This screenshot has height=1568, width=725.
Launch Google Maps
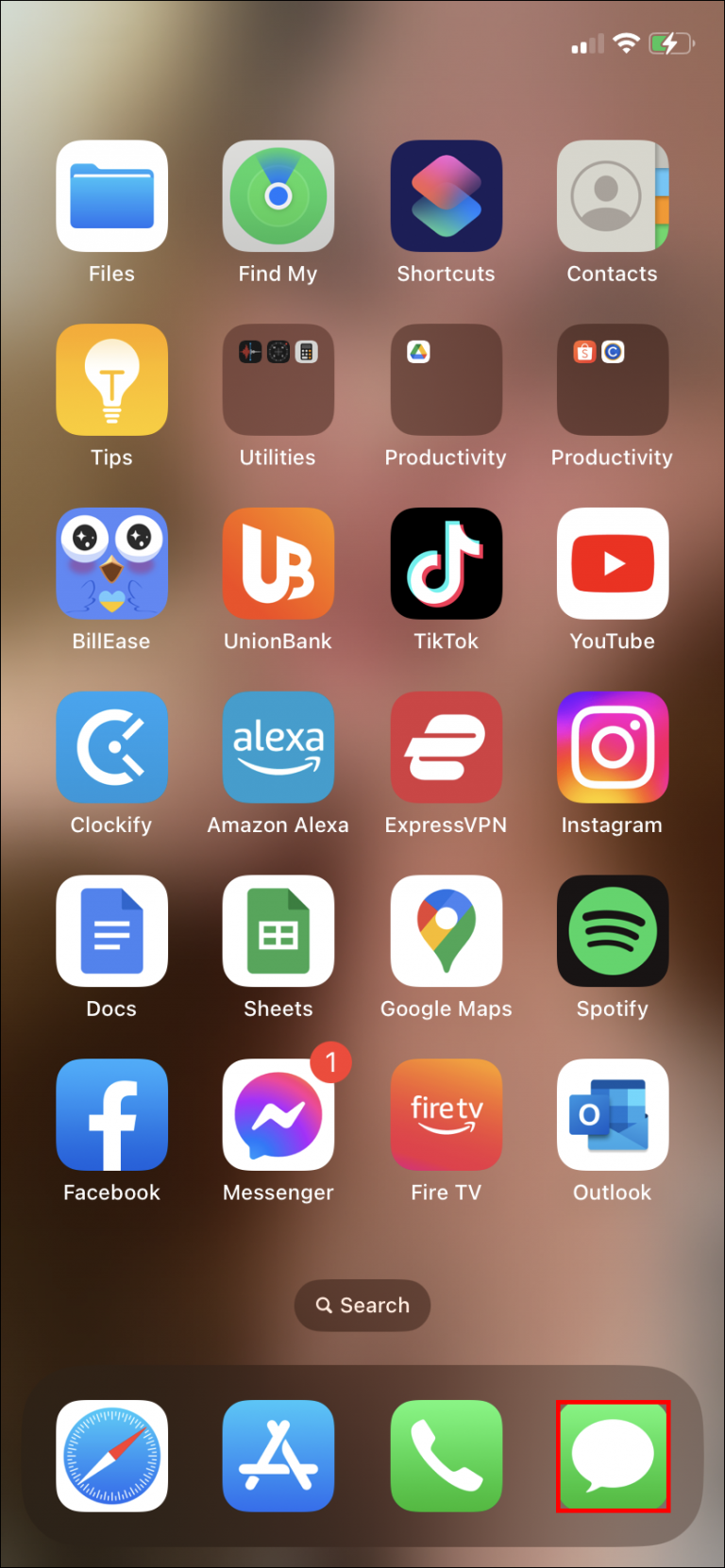[x=446, y=931]
